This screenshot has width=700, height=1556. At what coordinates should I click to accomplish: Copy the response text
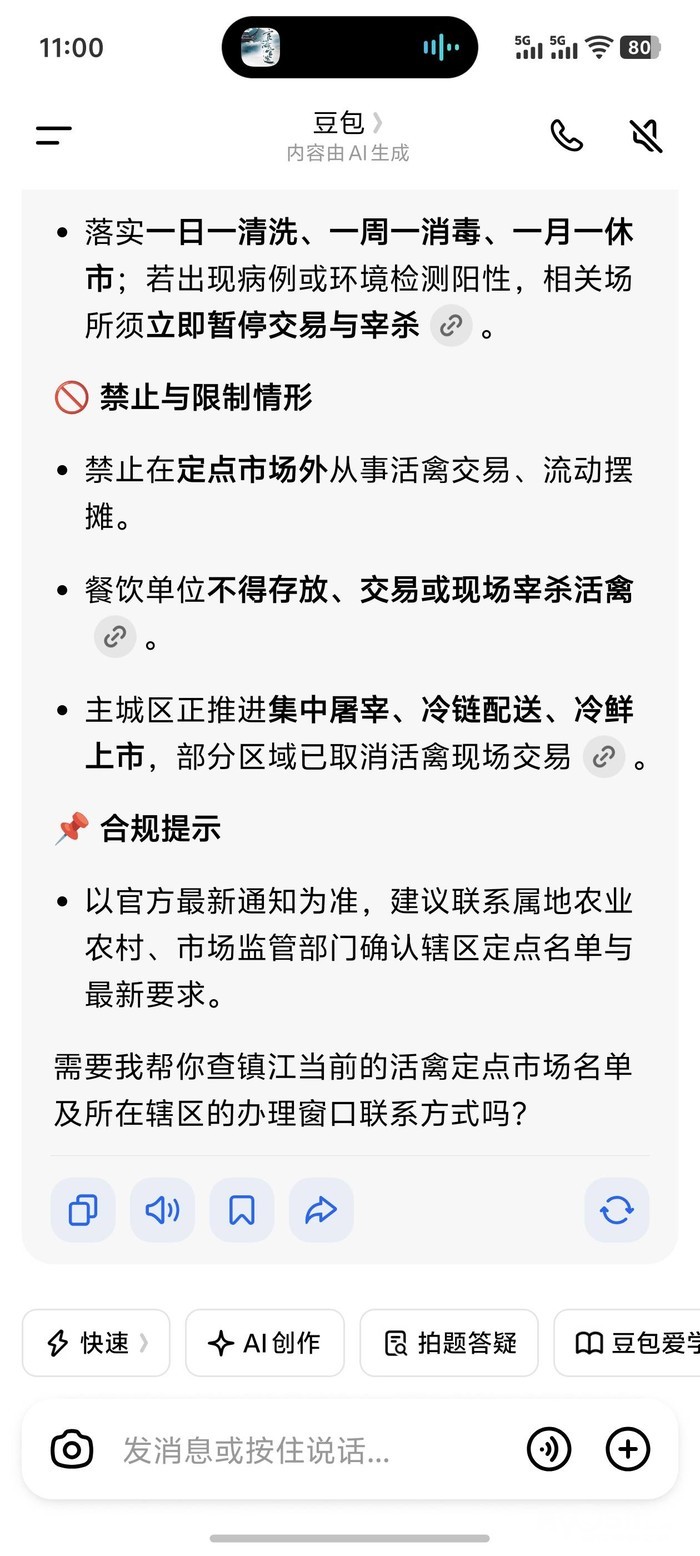pyautogui.click(x=83, y=1210)
